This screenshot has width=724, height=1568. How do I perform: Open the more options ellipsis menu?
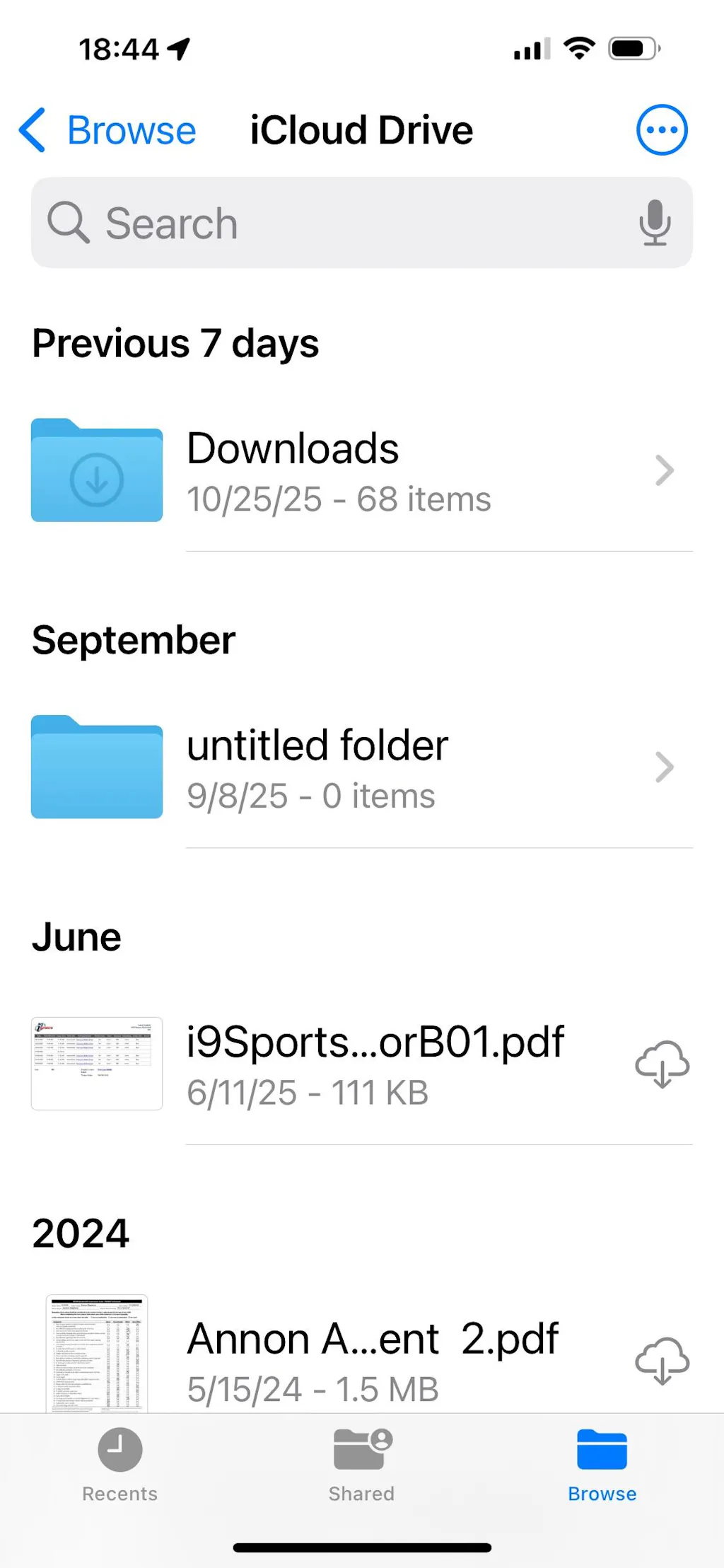662,130
